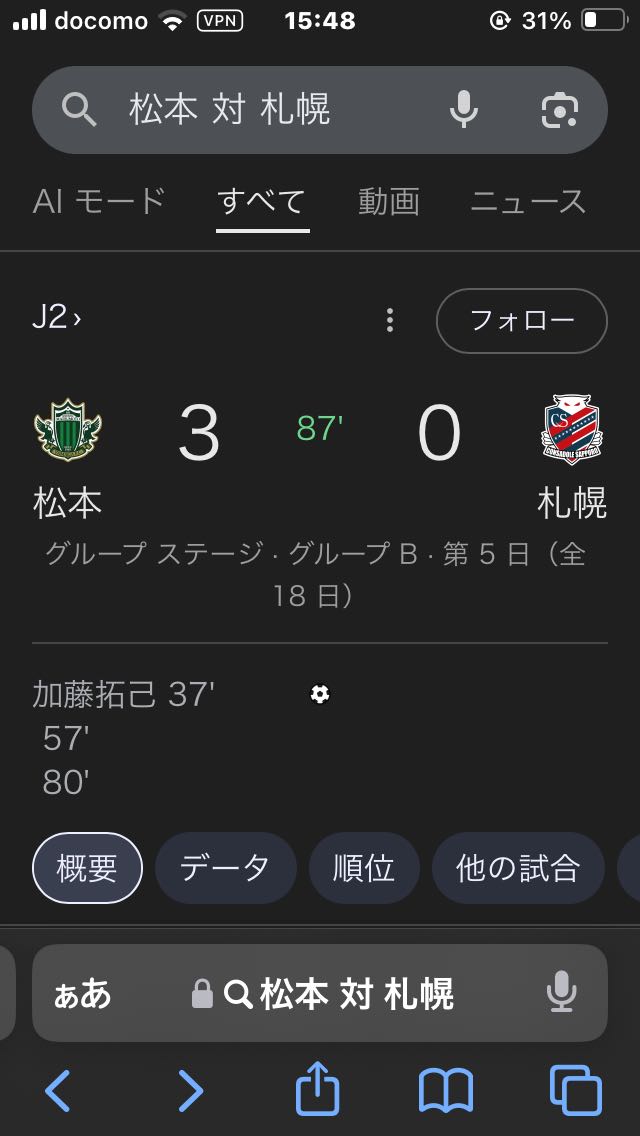Go back to the previous page
The image size is (640, 1136).
pos(58,1090)
